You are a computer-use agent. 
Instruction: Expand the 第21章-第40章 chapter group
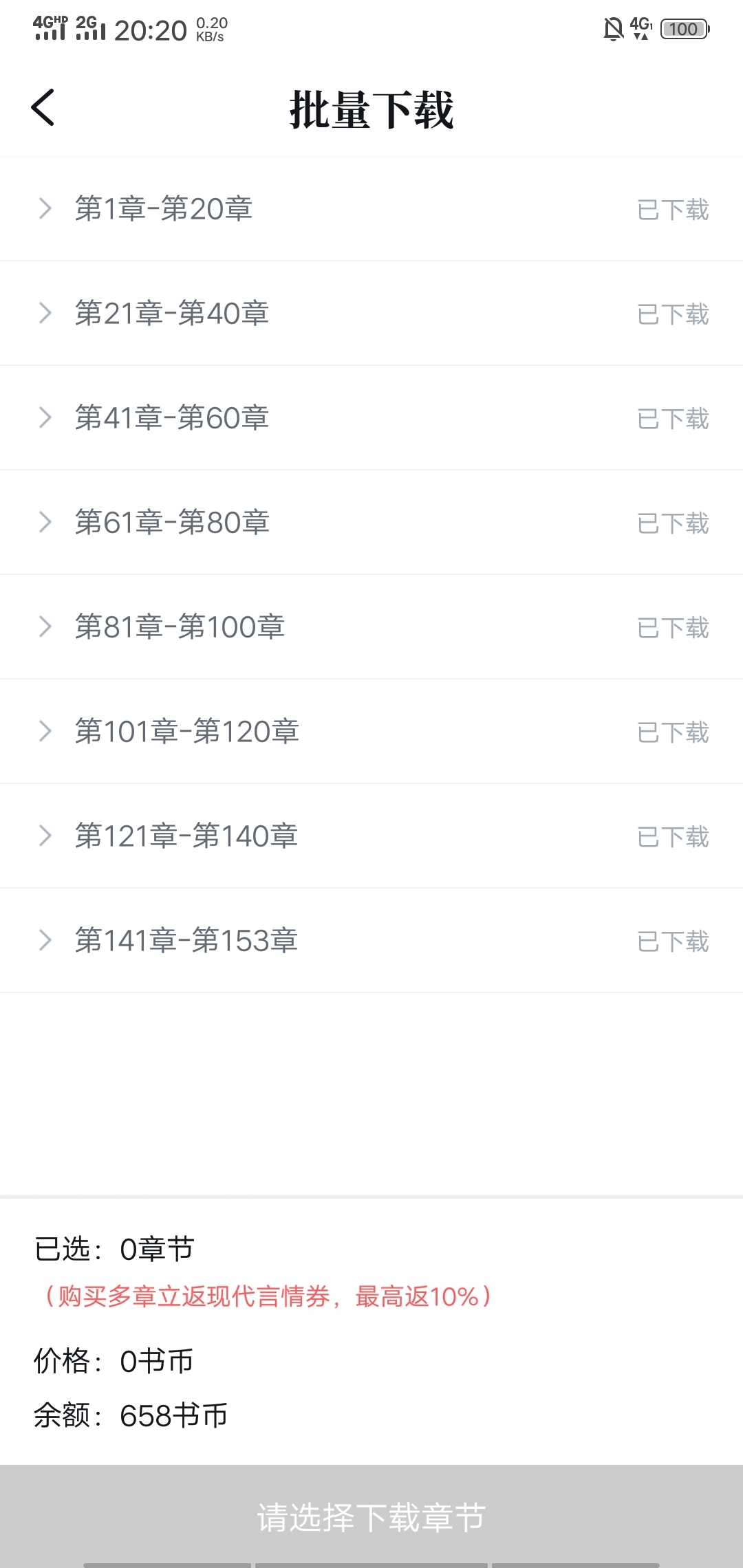point(45,313)
